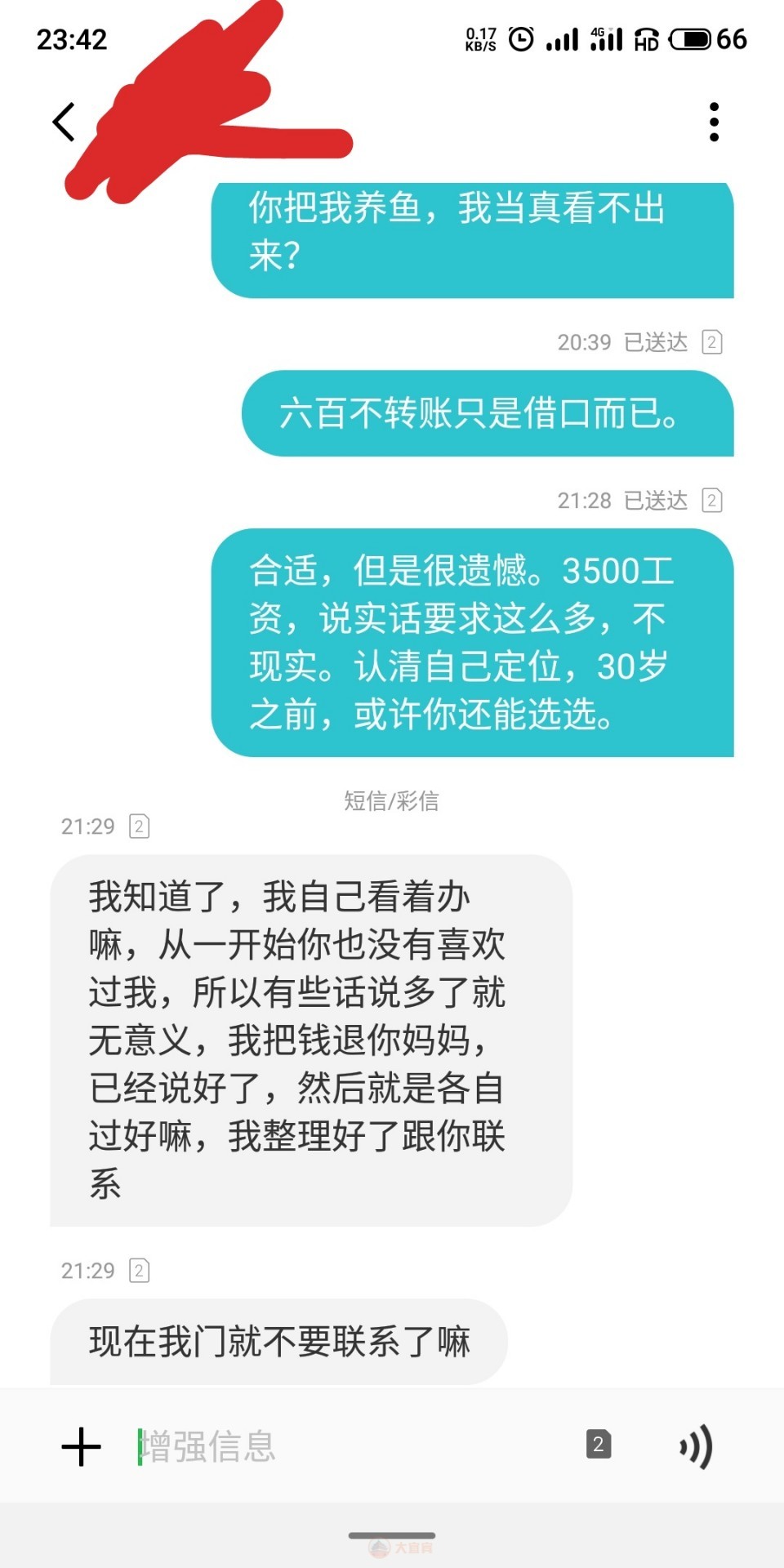Switch SIM card with the 2 icon
The height and width of the screenshot is (1568, 784).
599,1445
